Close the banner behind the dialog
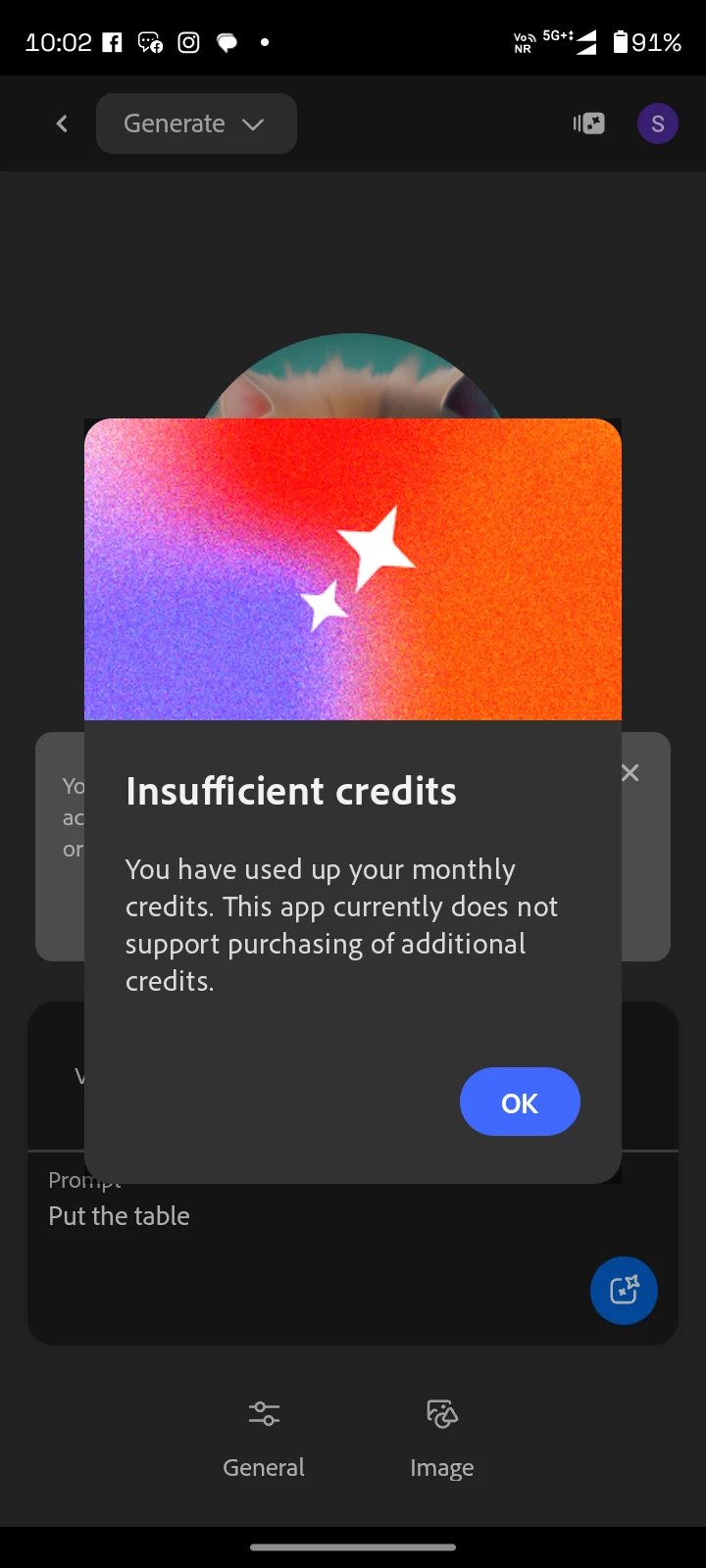This screenshot has height=1568, width=706. click(630, 773)
